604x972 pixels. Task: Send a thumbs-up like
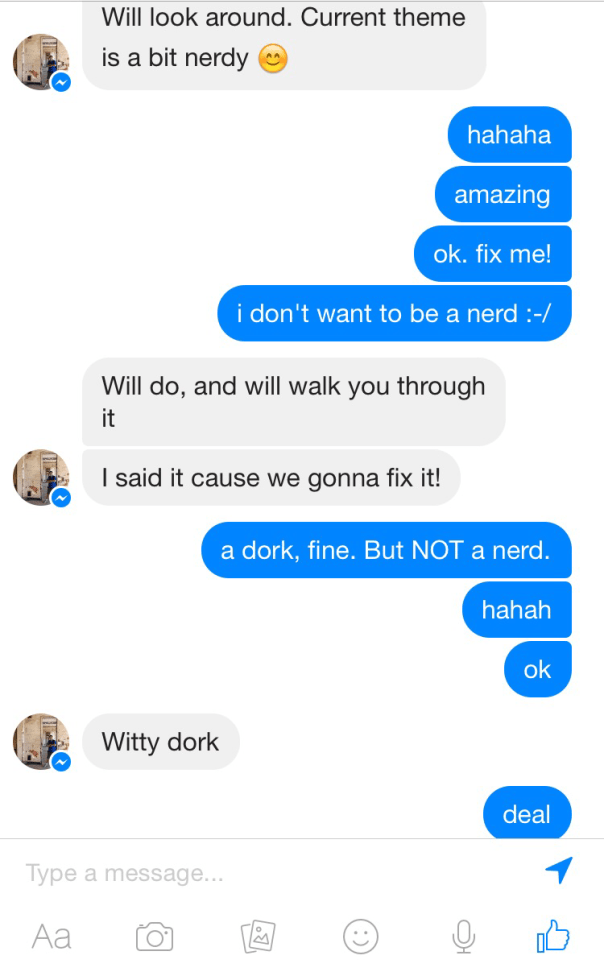tap(553, 937)
